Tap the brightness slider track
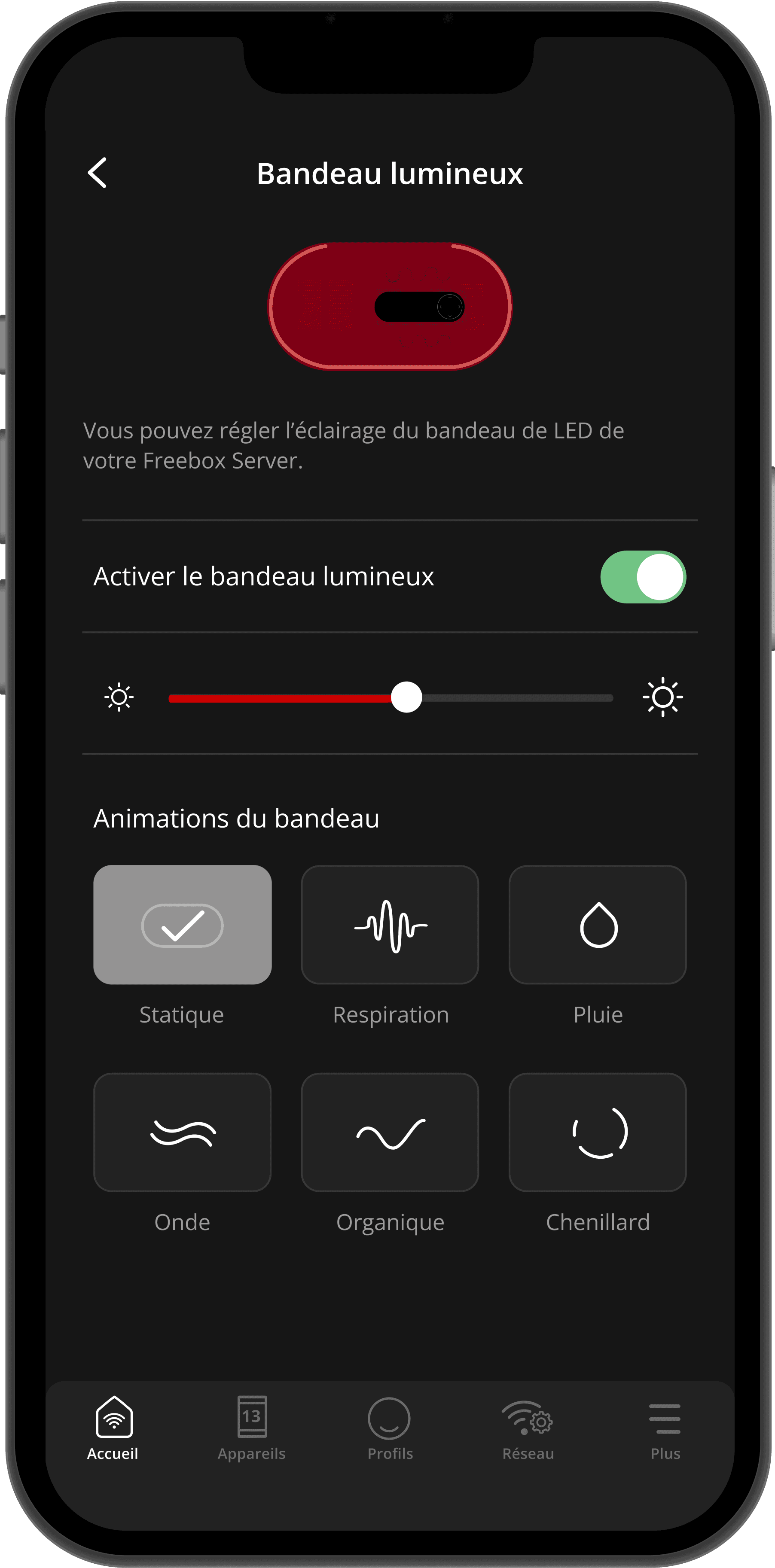This screenshot has height=1568, width=775. 390,697
